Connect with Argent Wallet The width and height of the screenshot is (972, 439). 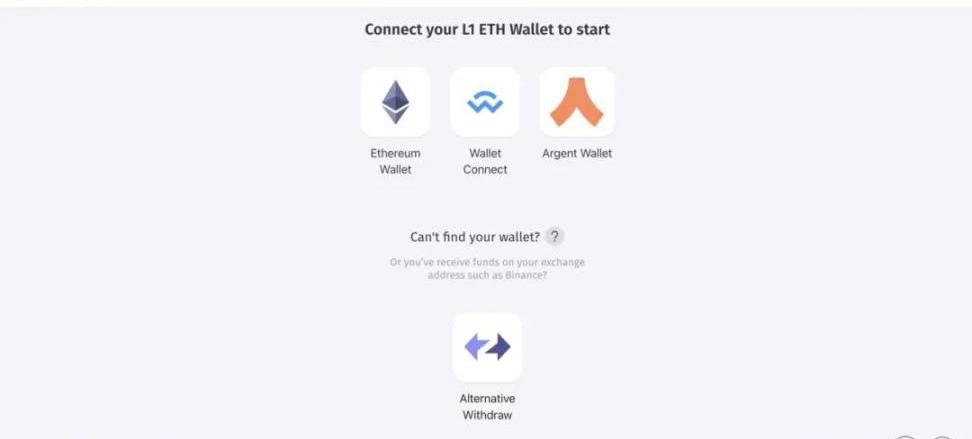(577, 102)
